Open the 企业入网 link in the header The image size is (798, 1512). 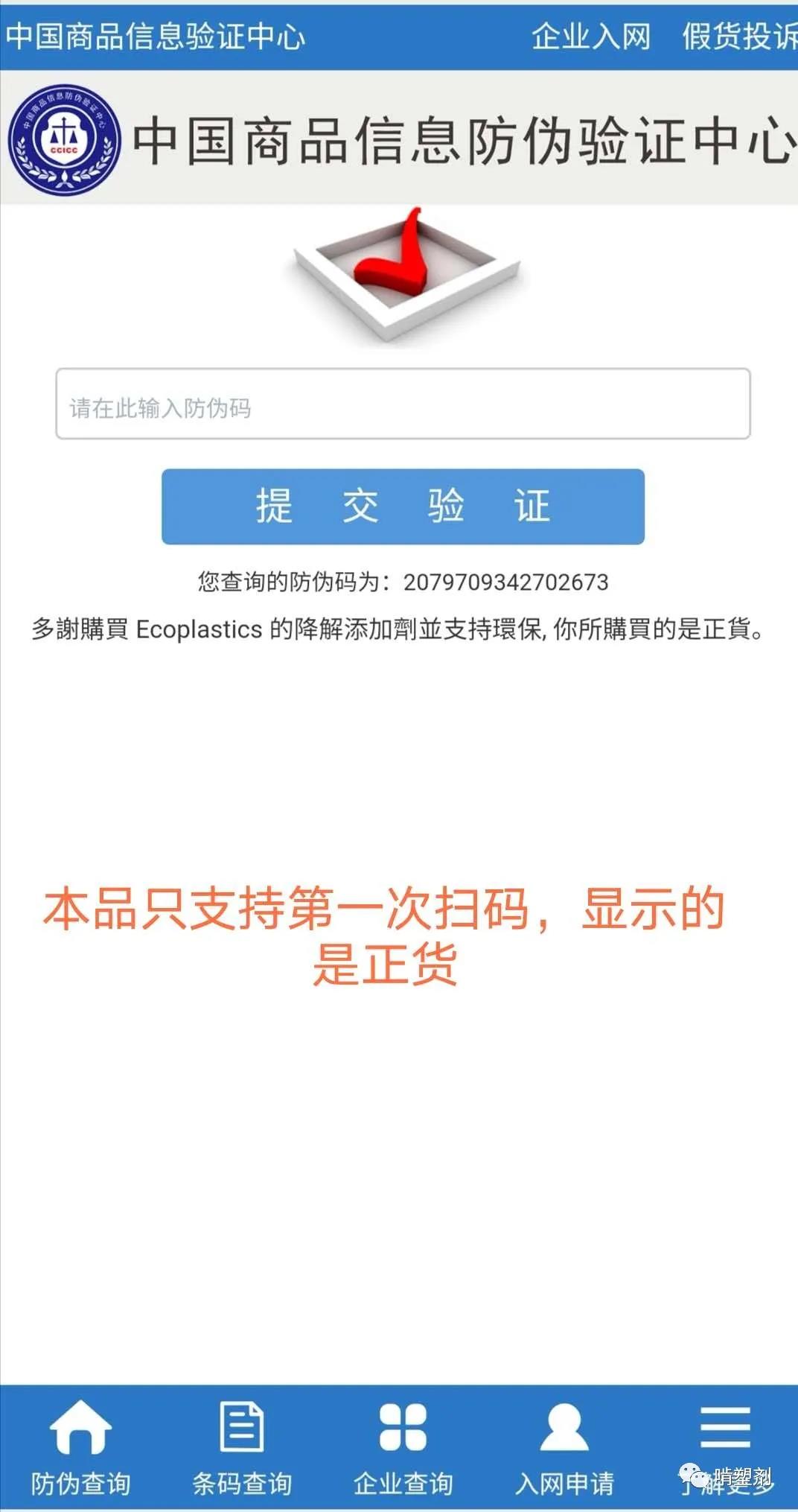click(591, 36)
